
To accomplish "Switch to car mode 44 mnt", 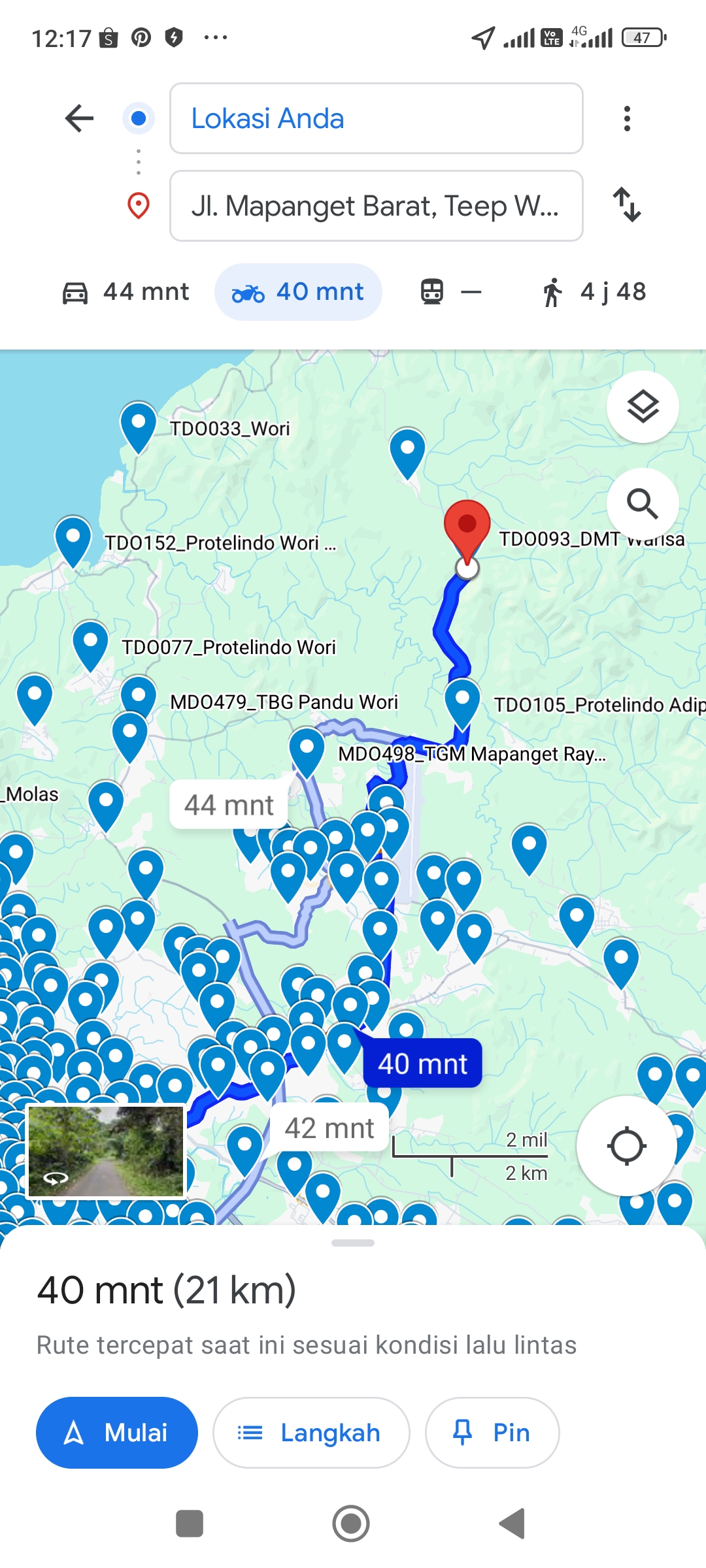I will pos(126,291).
